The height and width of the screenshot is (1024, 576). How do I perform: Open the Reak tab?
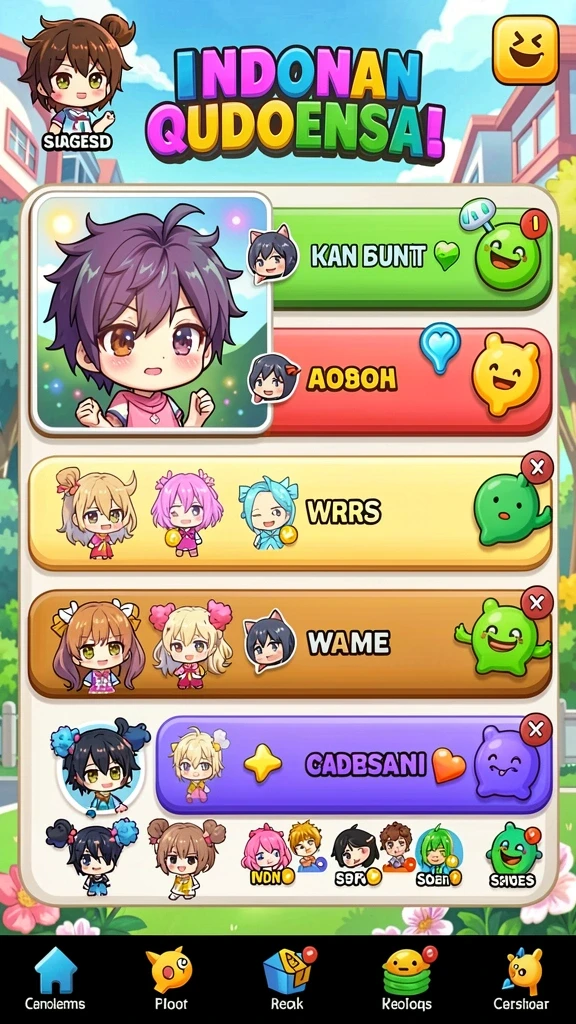tap(288, 979)
